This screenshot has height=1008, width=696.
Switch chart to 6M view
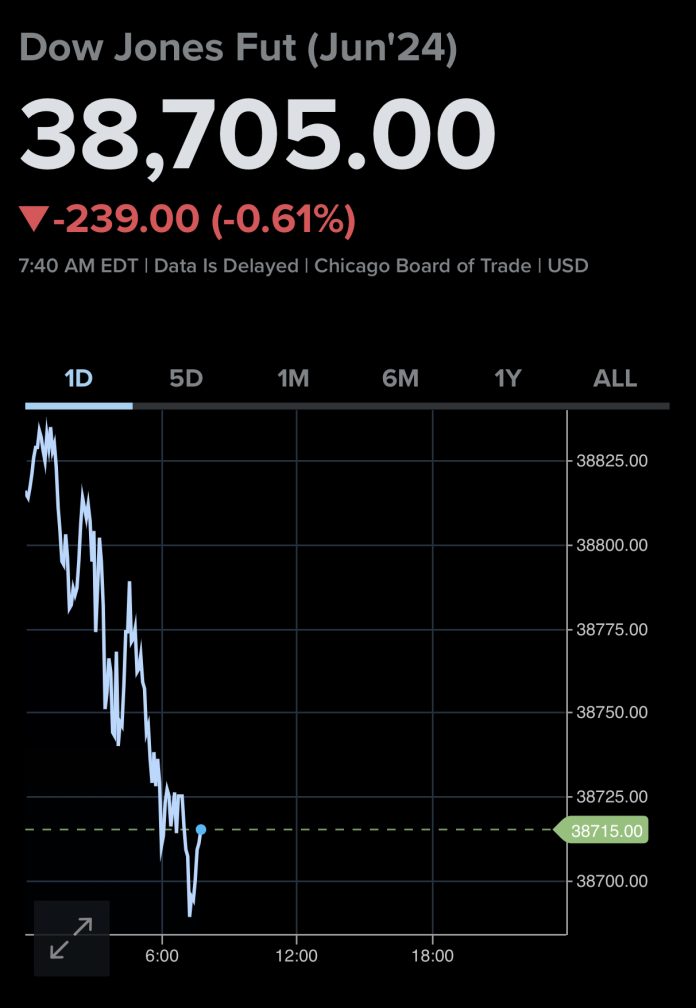point(400,379)
